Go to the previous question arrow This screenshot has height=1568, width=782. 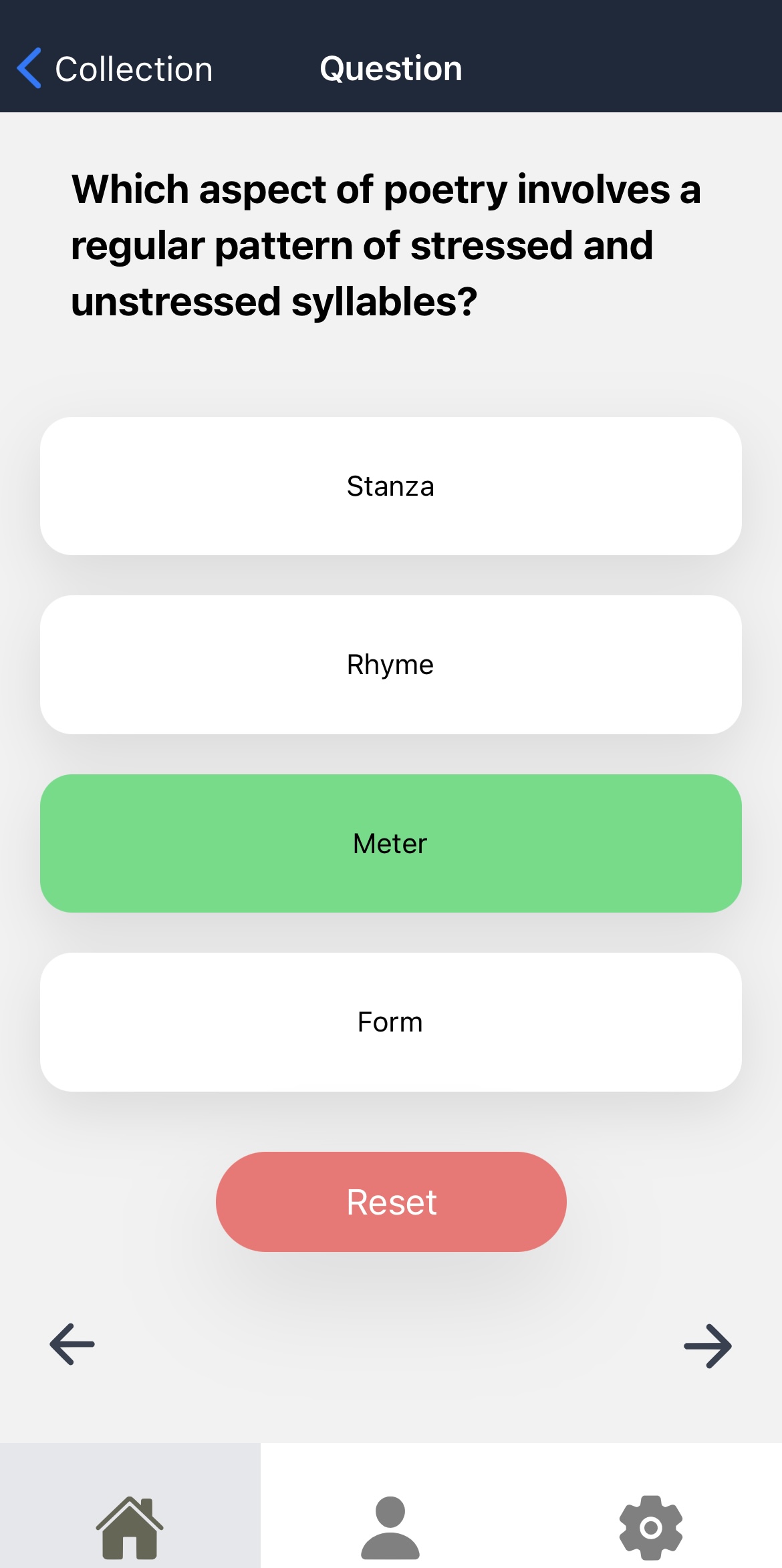point(72,1344)
